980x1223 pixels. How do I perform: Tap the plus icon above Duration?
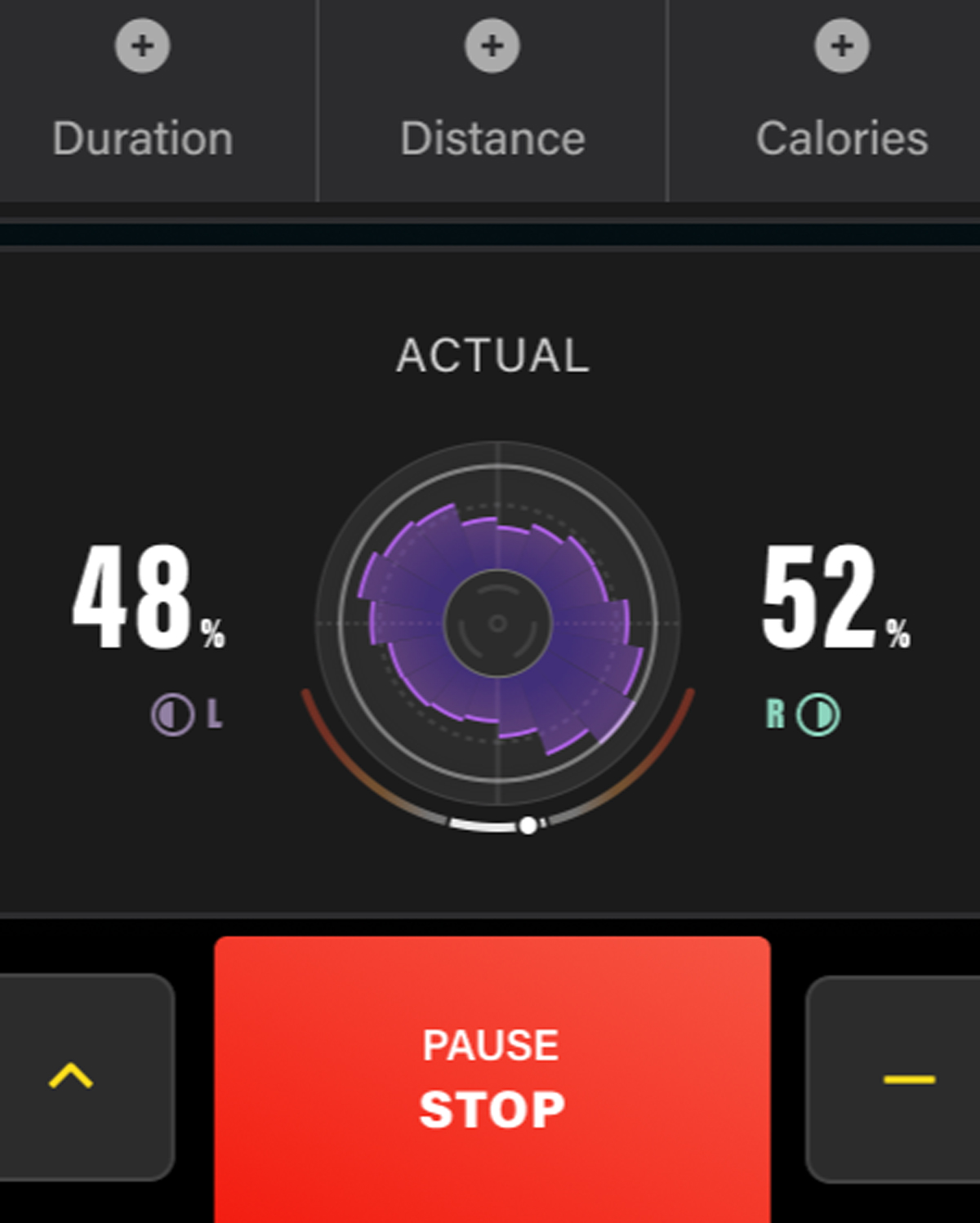tap(141, 47)
